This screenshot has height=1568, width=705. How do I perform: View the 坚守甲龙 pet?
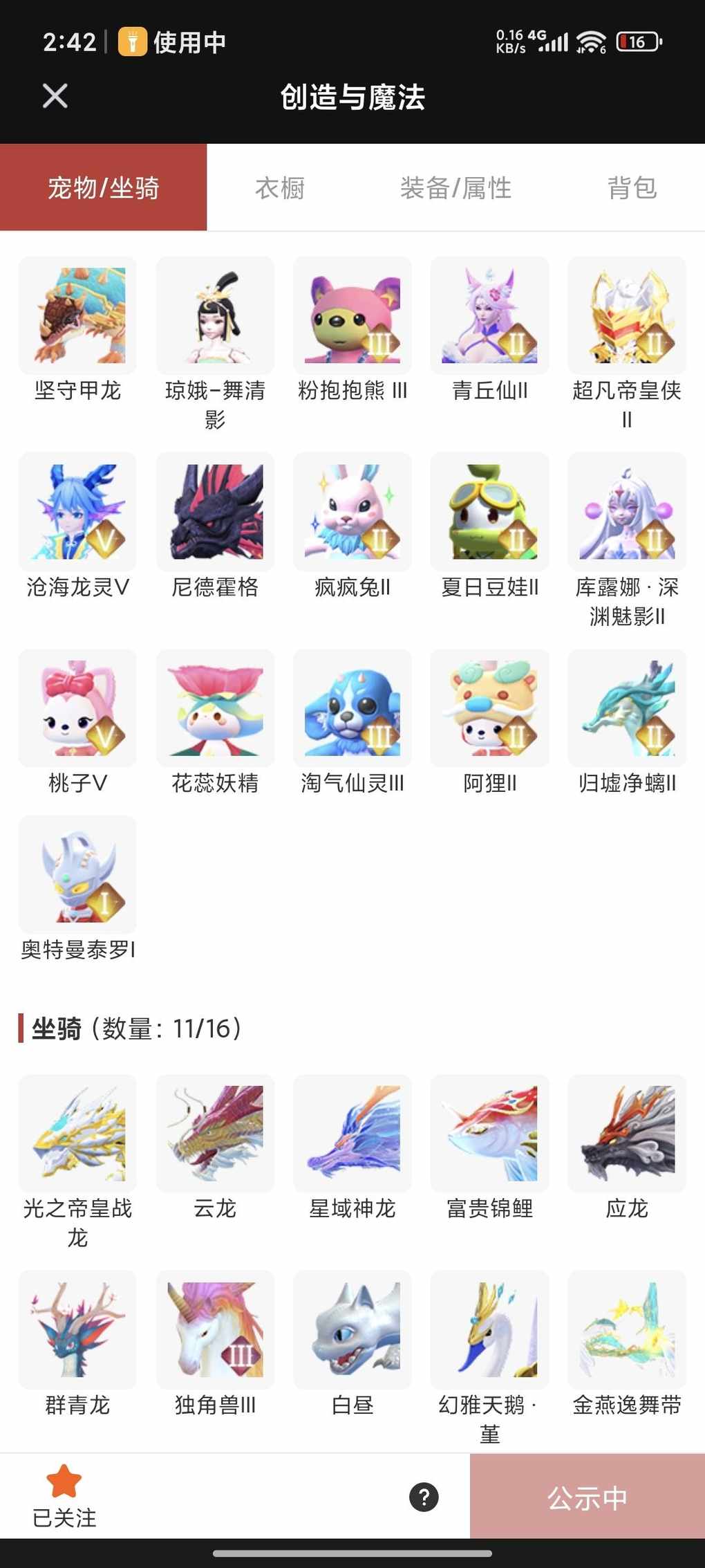point(77,316)
